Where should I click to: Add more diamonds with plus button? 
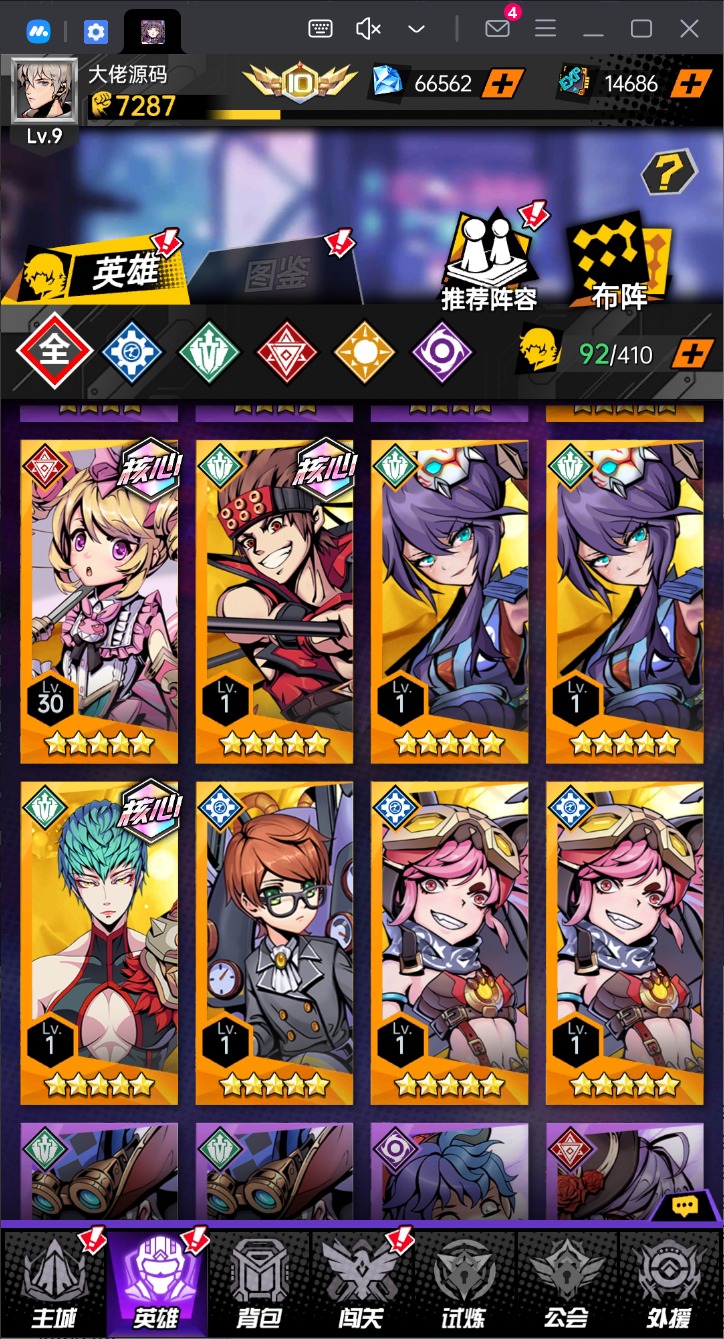pyautogui.click(x=502, y=83)
